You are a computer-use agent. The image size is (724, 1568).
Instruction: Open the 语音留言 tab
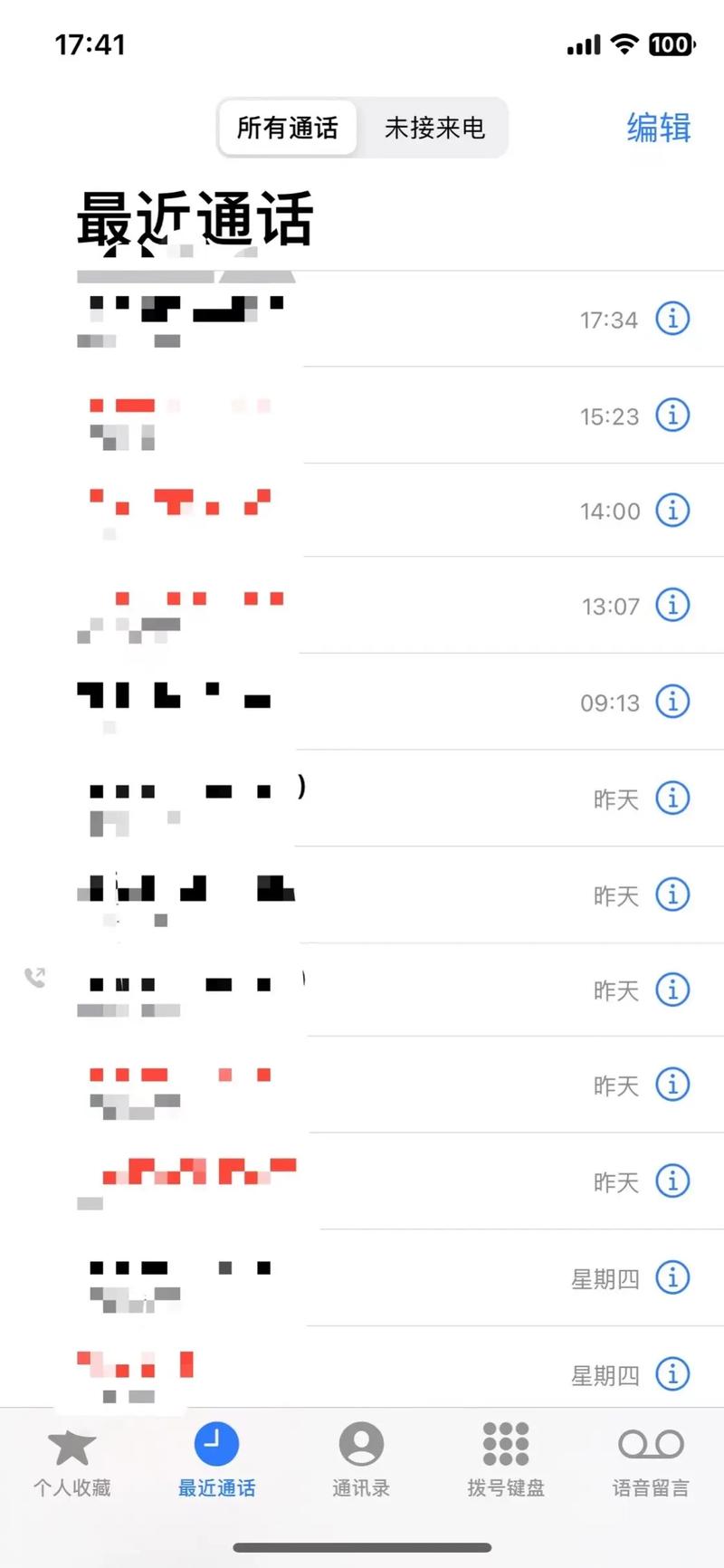pos(651,1459)
